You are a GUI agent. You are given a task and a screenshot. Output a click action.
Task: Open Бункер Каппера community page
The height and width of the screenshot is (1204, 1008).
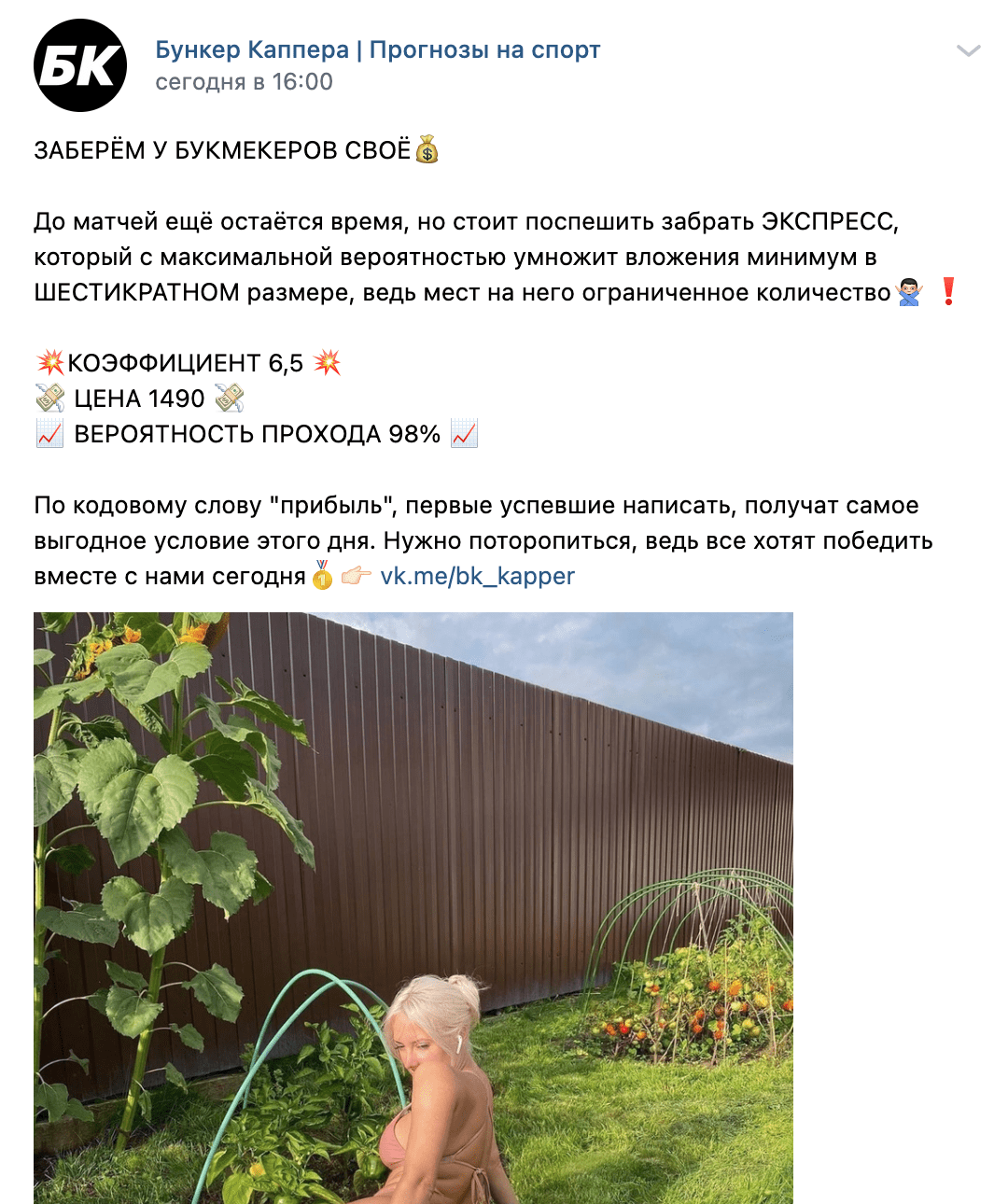pyautogui.click(x=377, y=49)
